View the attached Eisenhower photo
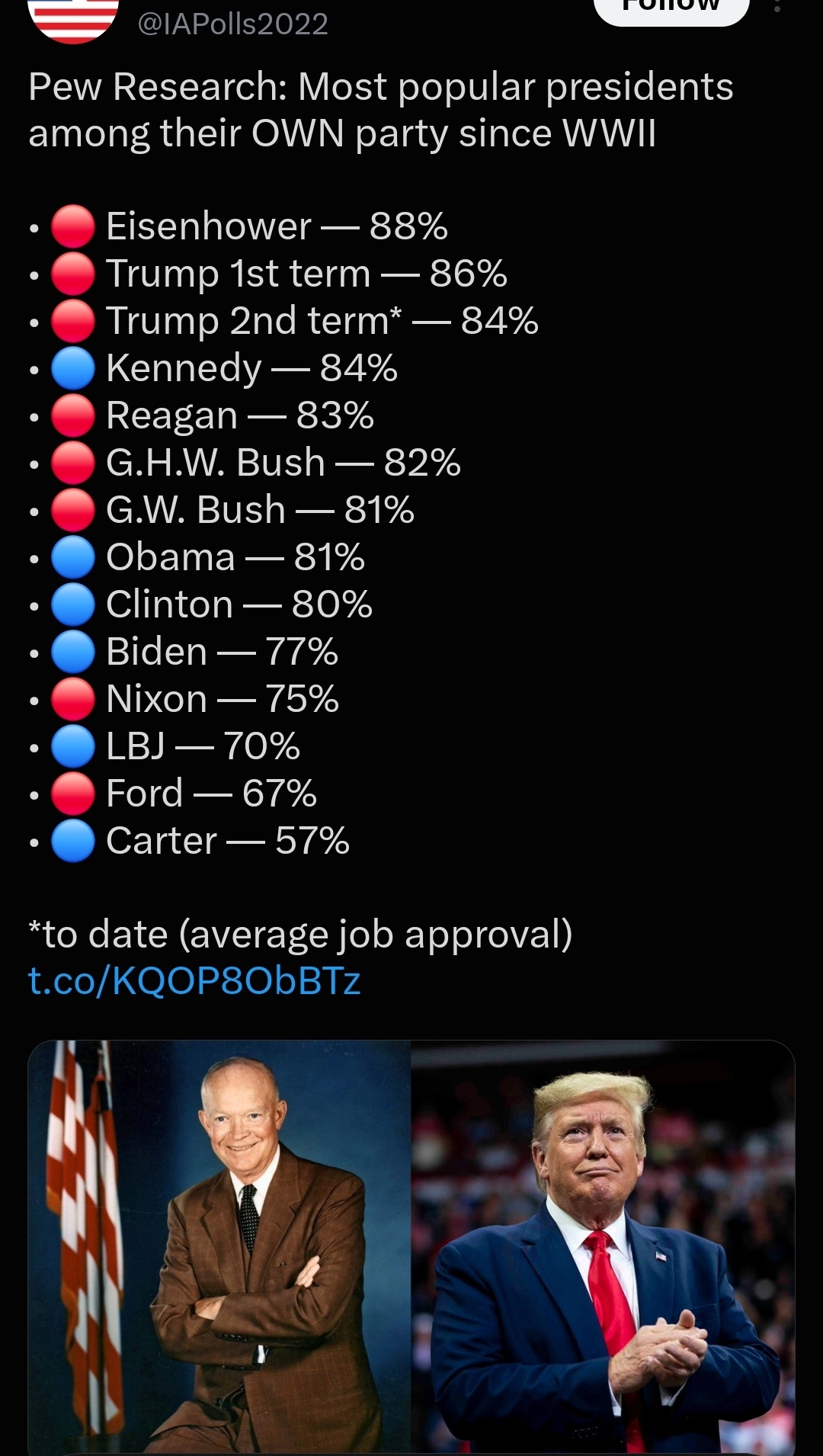The image size is (823, 1456). [x=219, y=1248]
